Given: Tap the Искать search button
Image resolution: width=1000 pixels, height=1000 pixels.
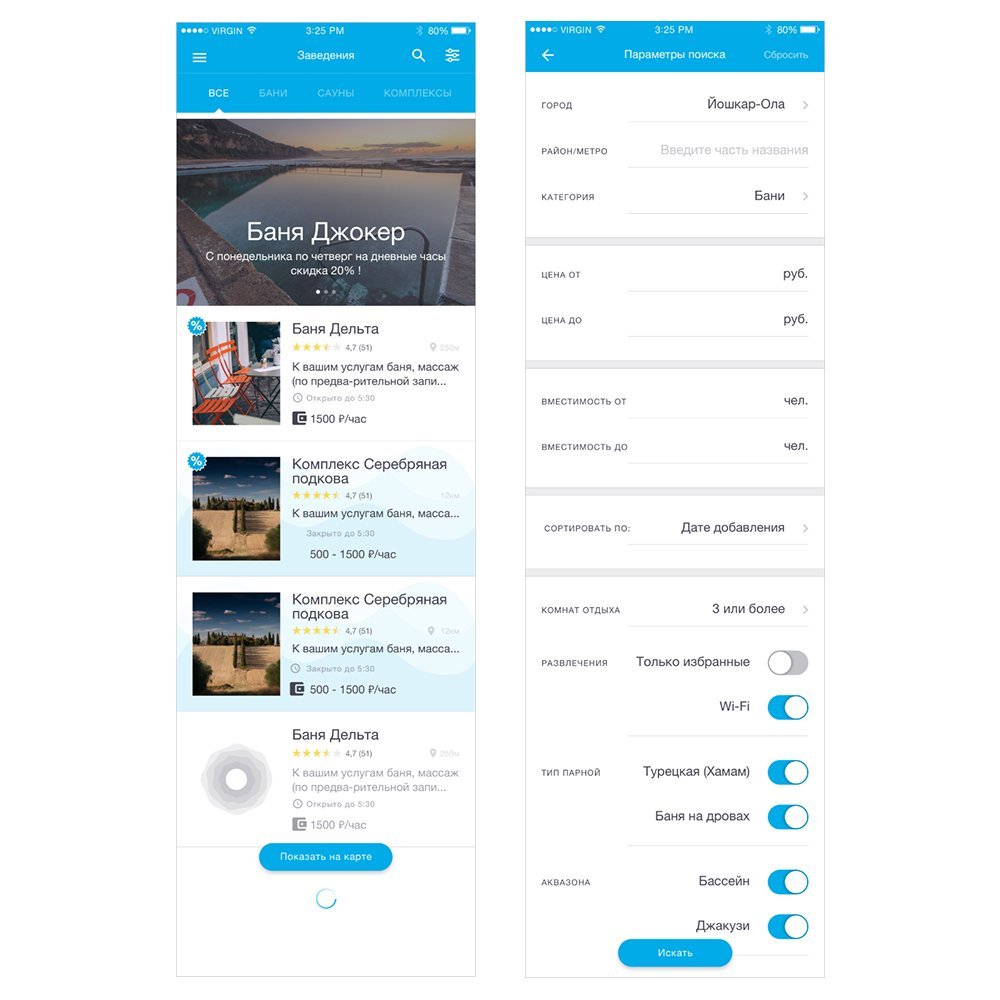Looking at the screenshot, I should [x=674, y=953].
